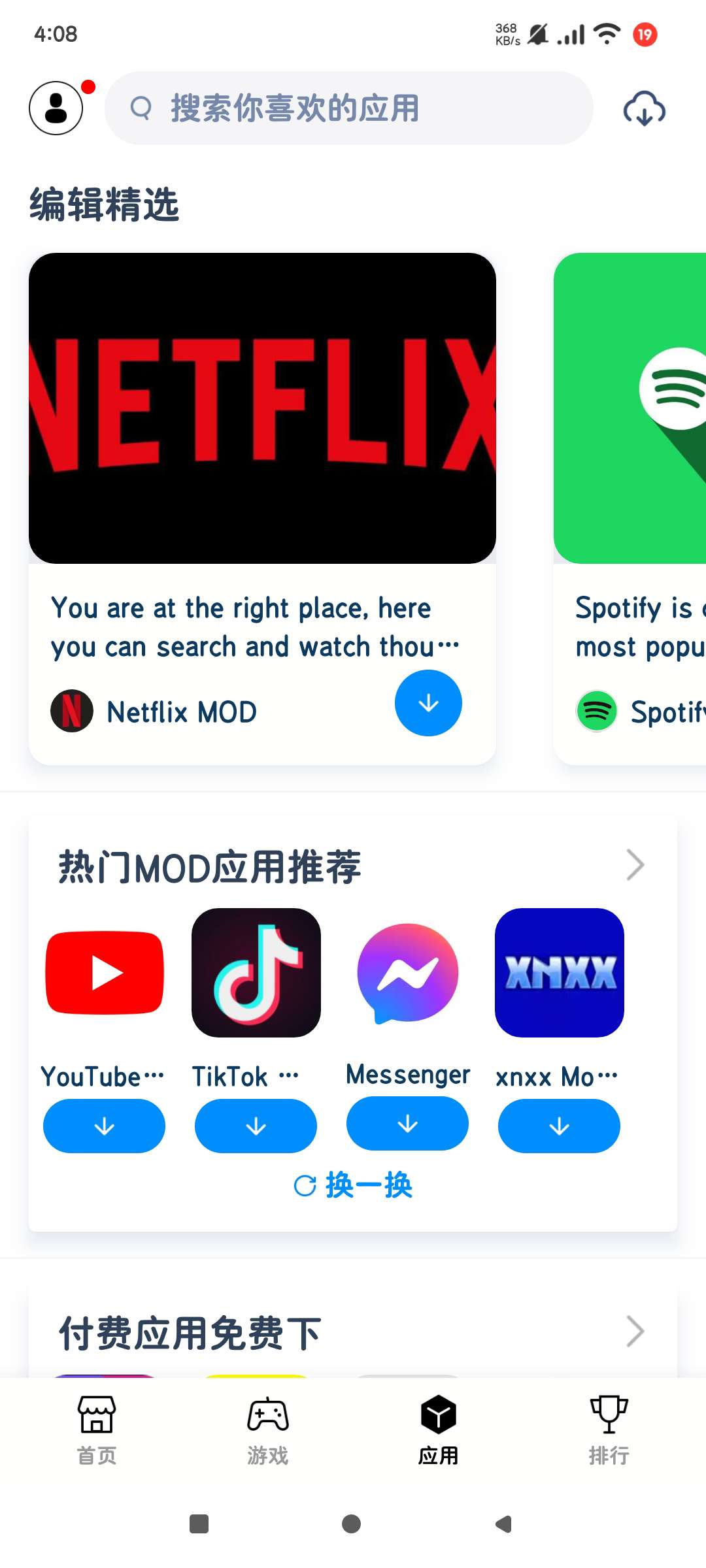Expand the 付费应用免费下 section arrow
Viewport: 706px width, 1568px height.
coord(635,1331)
